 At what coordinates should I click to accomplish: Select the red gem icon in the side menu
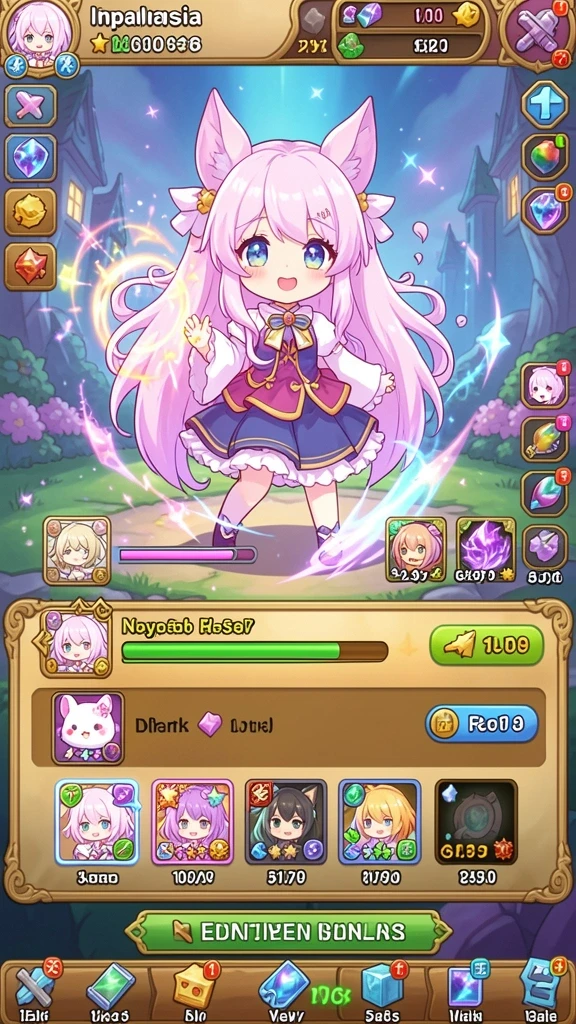pos(31,266)
